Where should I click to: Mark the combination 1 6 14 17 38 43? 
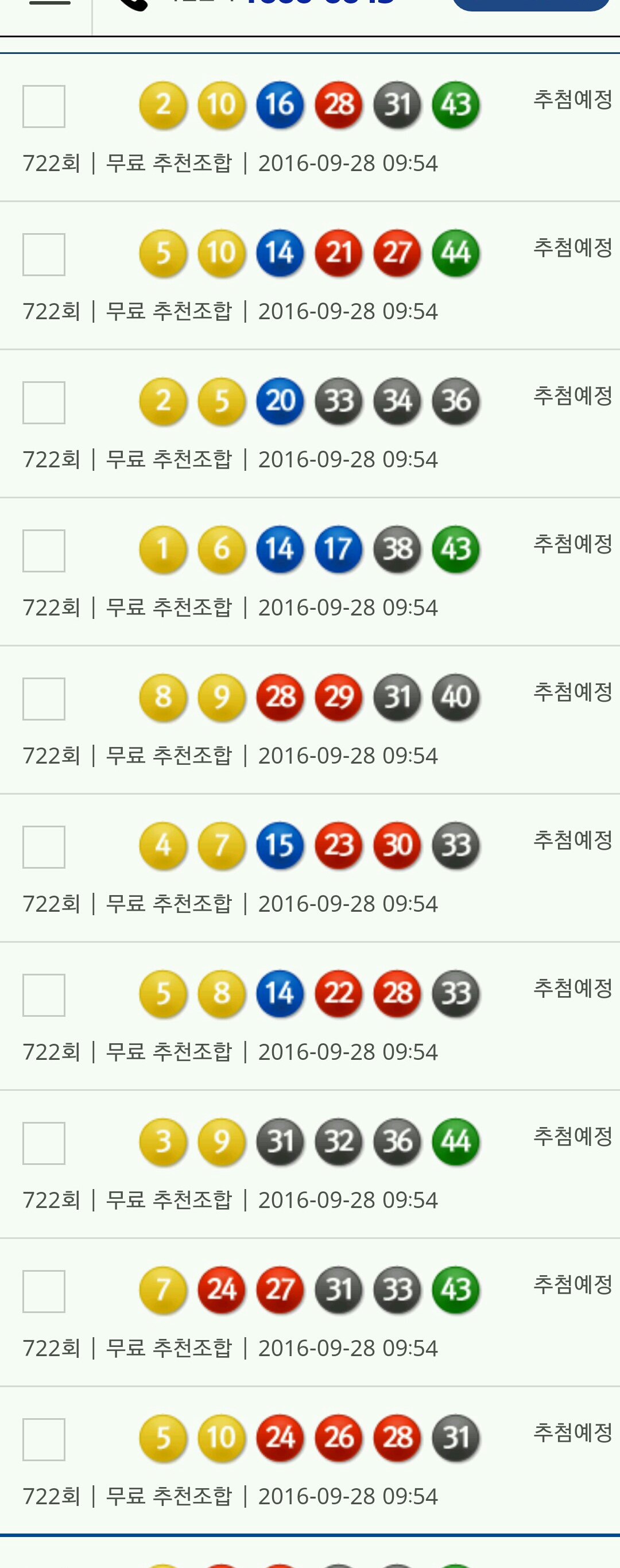[x=44, y=551]
